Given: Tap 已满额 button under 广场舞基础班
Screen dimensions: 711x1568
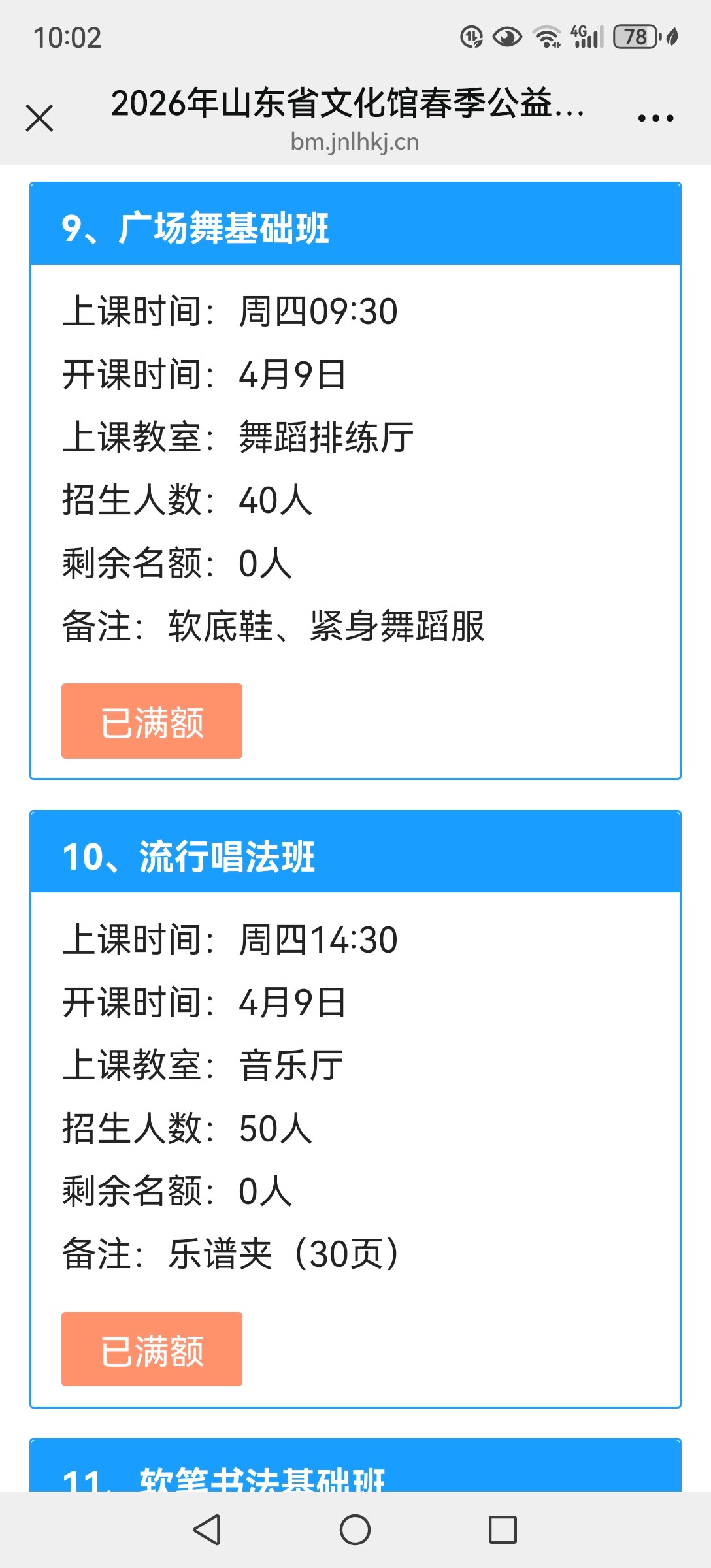Looking at the screenshot, I should [x=152, y=721].
